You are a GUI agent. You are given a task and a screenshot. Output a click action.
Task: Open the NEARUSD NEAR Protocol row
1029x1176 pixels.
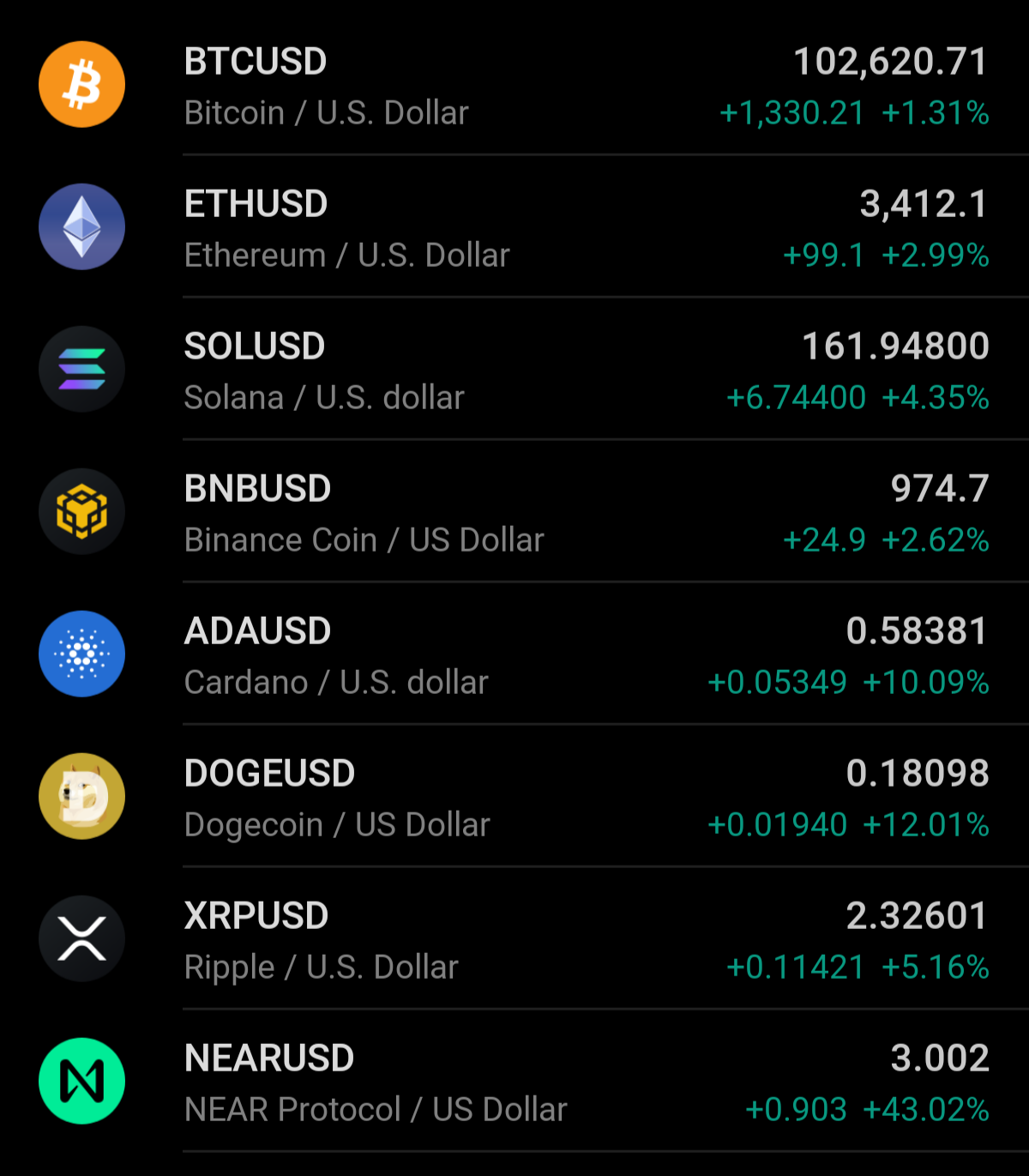click(x=514, y=1083)
